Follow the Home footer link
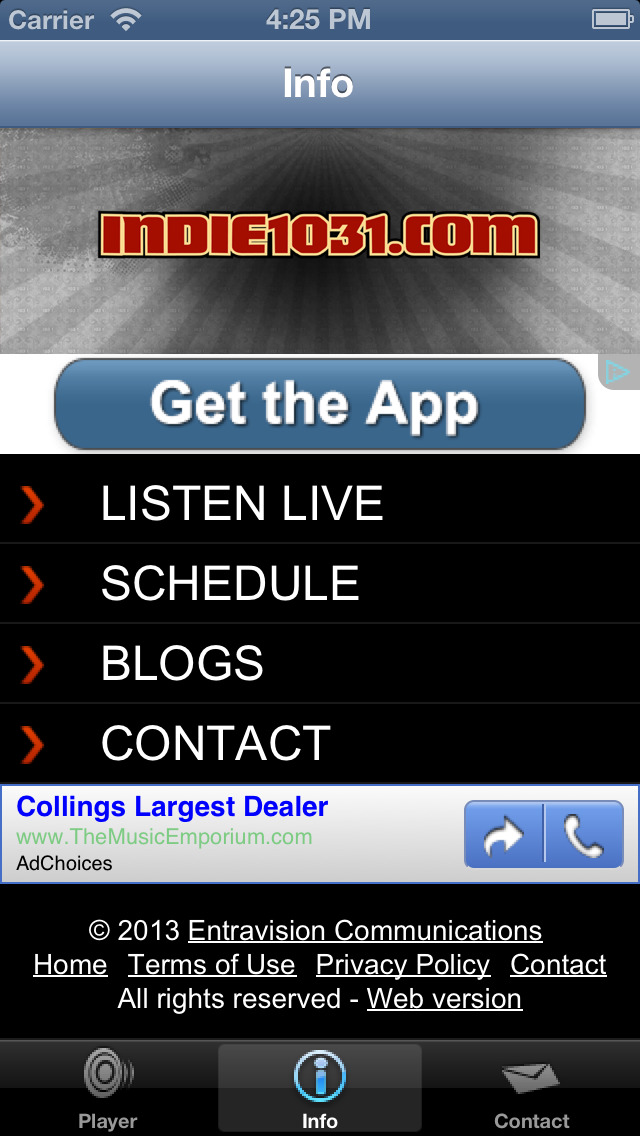The width and height of the screenshot is (640, 1136). (70, 964)
